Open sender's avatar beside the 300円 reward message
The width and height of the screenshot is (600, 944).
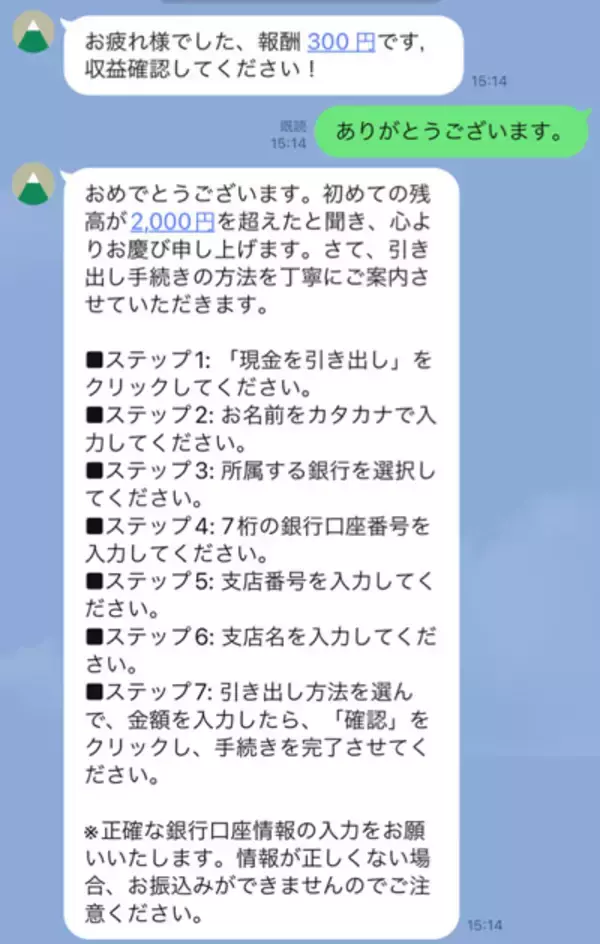point(33,35)
